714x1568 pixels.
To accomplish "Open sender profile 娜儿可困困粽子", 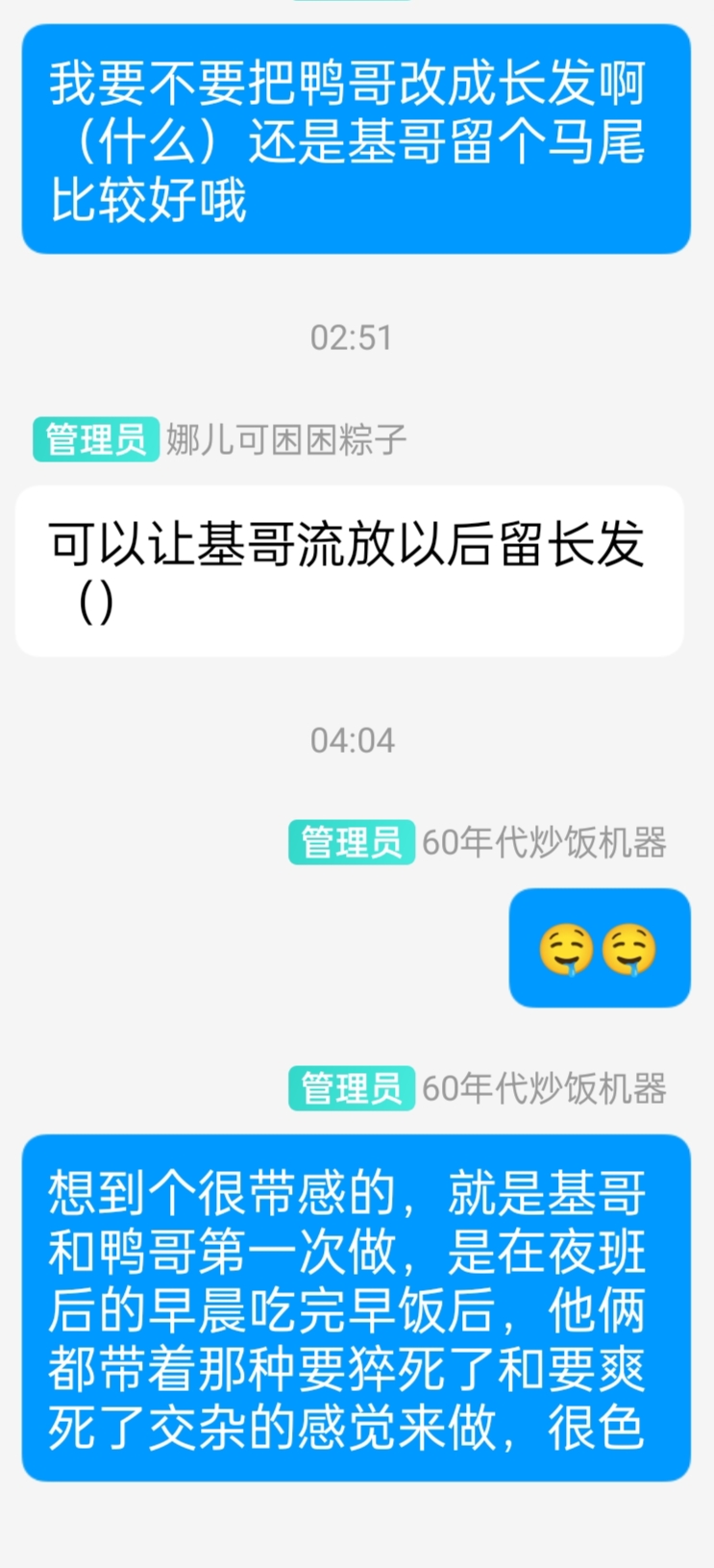I will coord(286,440).
